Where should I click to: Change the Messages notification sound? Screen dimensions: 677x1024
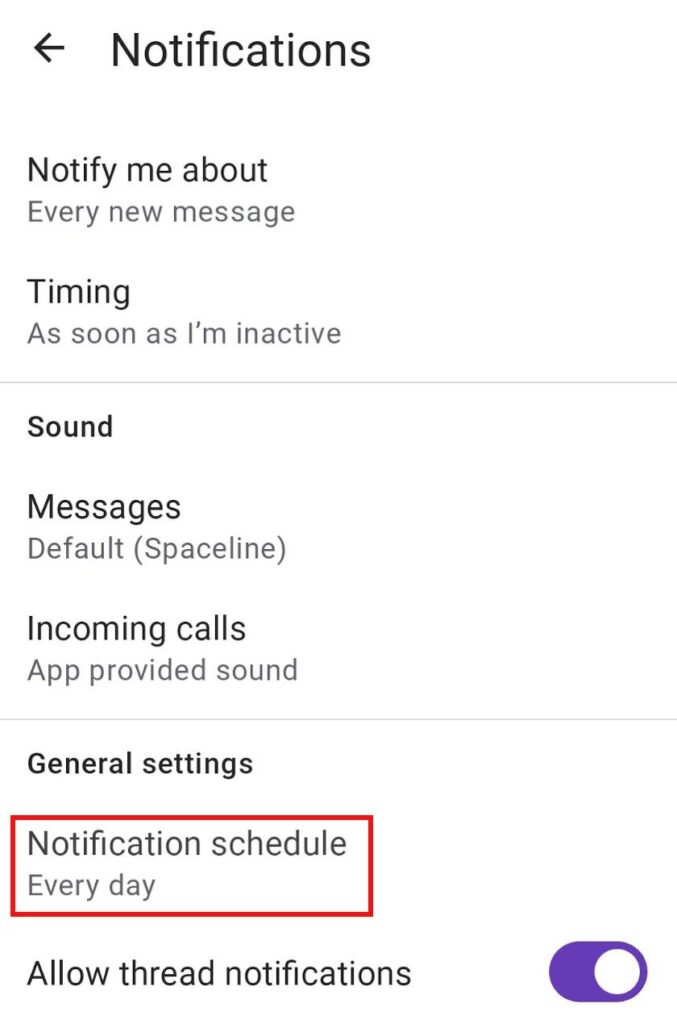click(156, 527)
